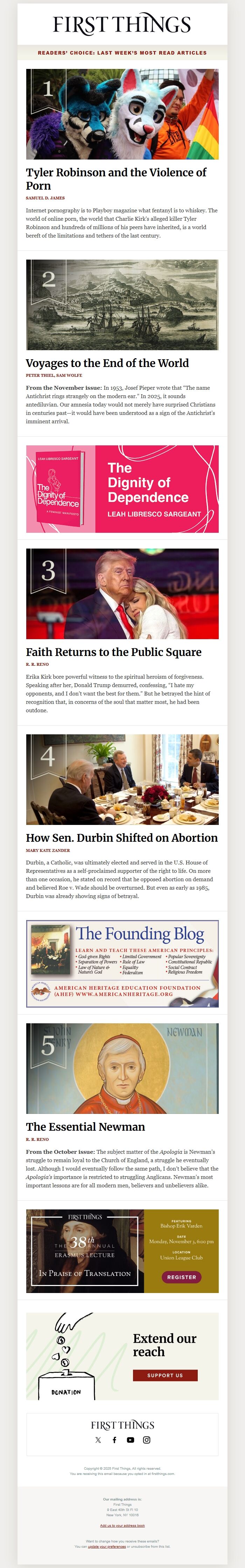Image resolution: width=245 pixels, height=1568 pixels.
Task: Tap the Support Us button
Action: [x=165, y=1375]
